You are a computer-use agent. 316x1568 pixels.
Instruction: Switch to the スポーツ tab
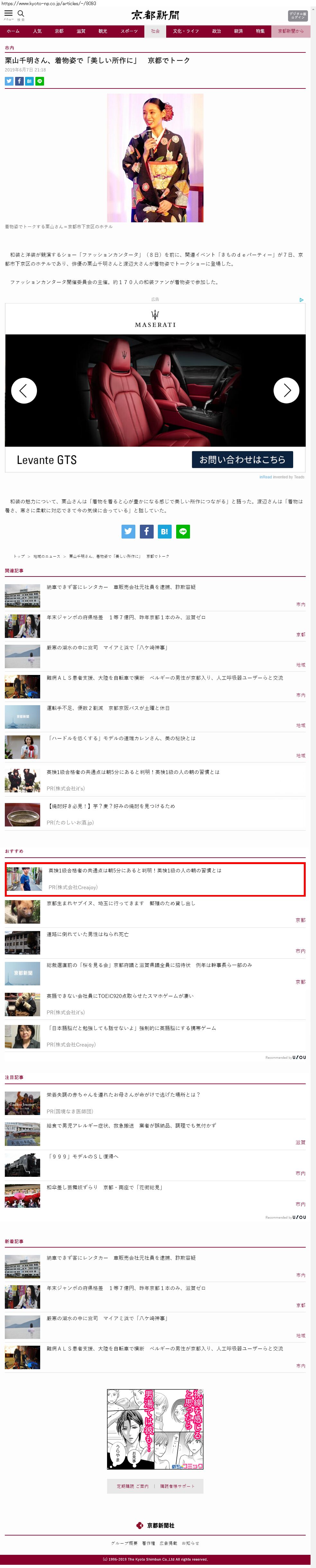pyautogui.click(x=129, y=31)
